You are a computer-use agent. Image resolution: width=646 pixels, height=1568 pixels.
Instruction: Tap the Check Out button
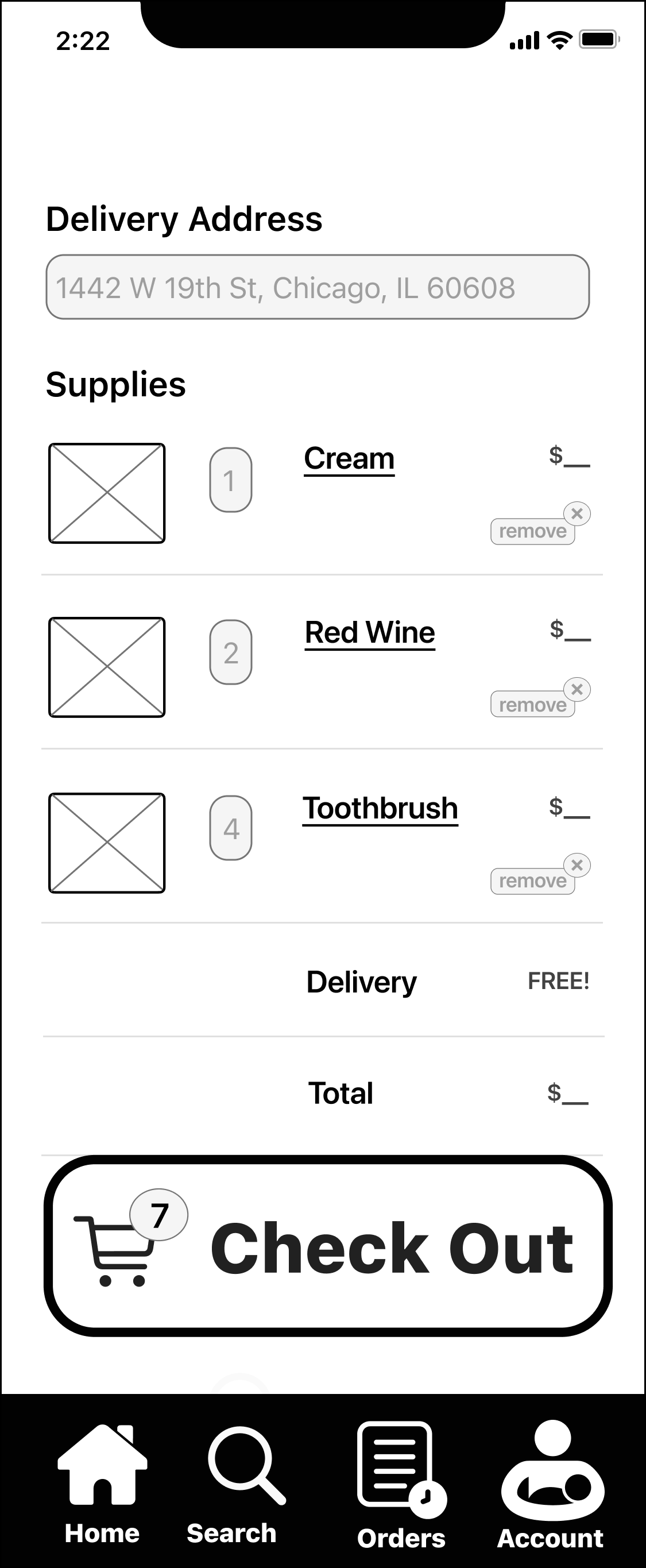[x=328, y=1245]
